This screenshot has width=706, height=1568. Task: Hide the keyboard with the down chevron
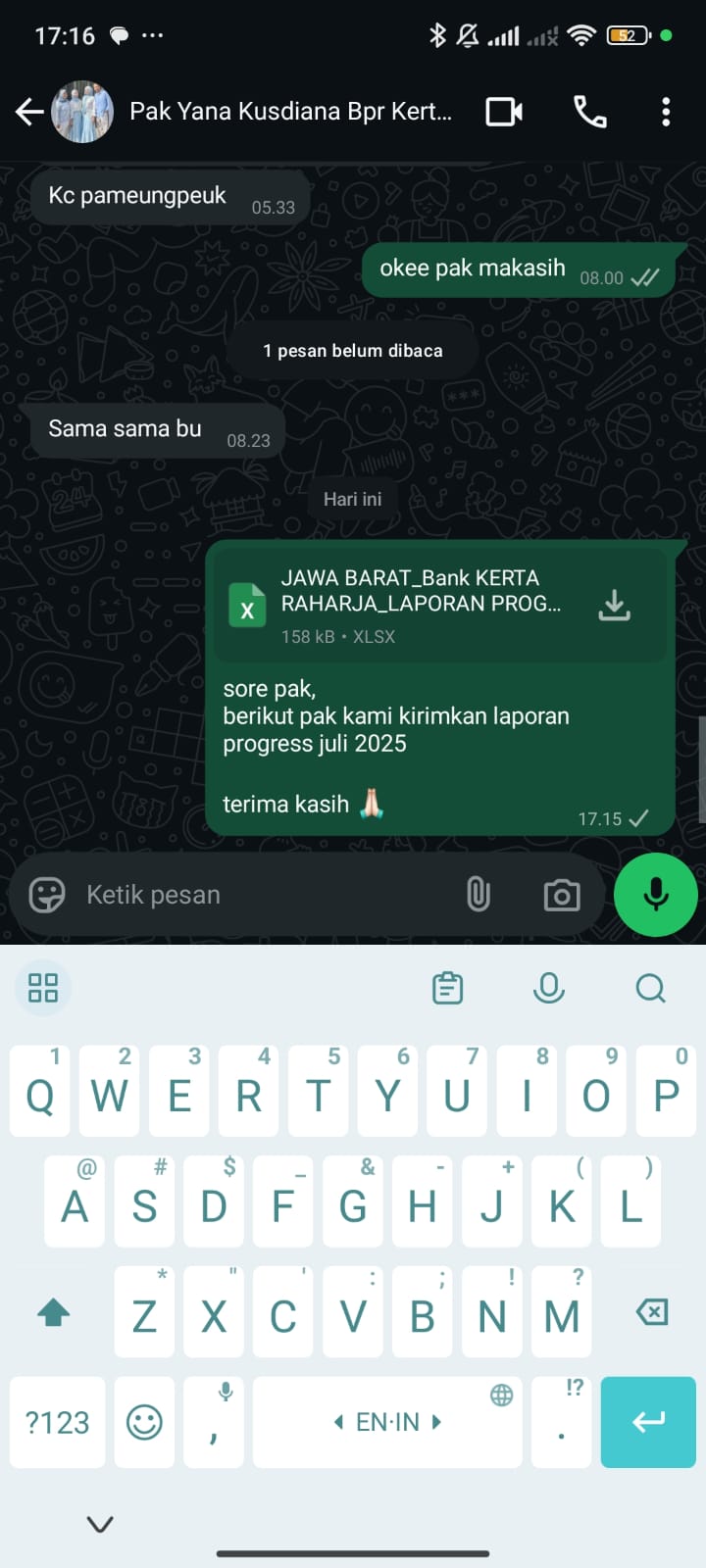click(x=100, y=1524)
